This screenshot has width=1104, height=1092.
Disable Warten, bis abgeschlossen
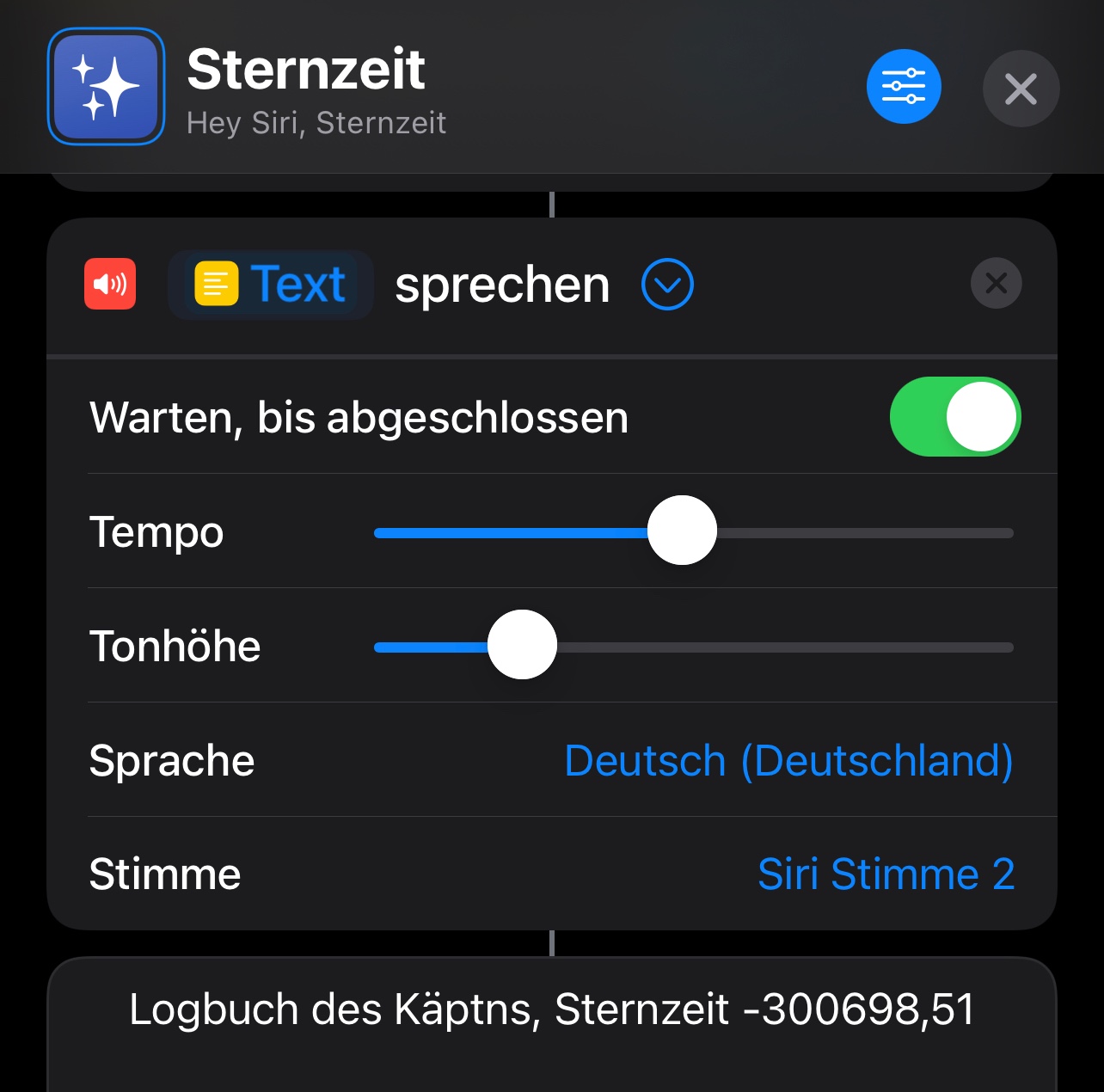click(x=954, y=417)
